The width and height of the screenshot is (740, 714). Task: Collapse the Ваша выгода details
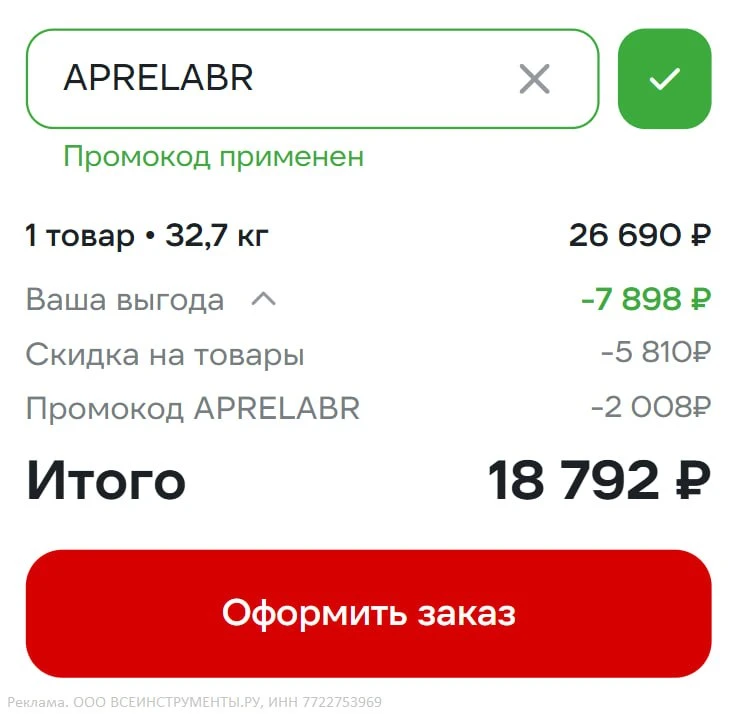coord(263,299)
